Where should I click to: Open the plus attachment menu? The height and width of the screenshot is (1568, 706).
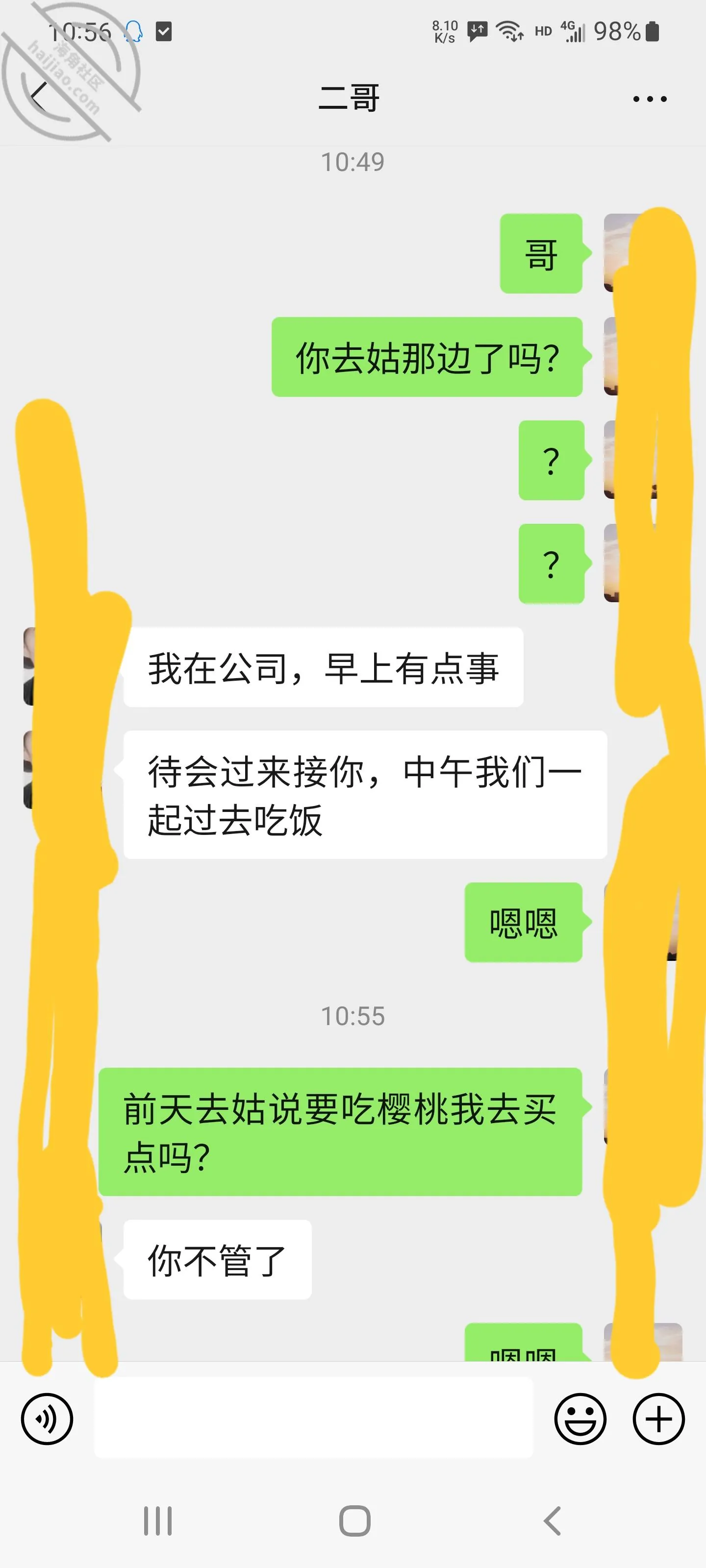[658, 1419]
